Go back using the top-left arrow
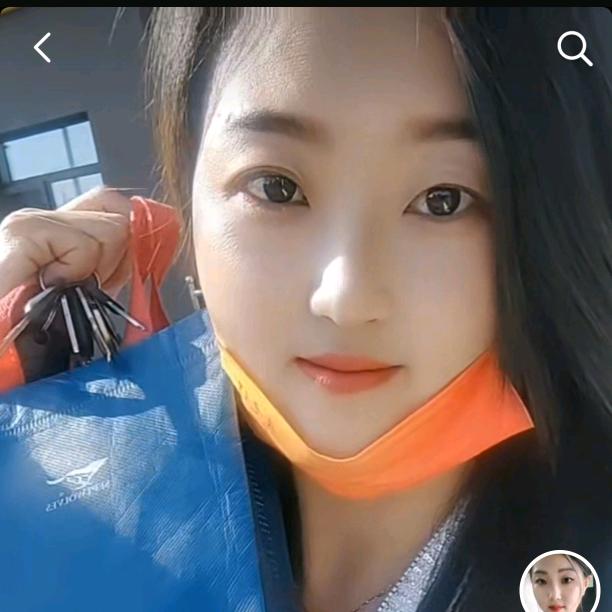 42,47
